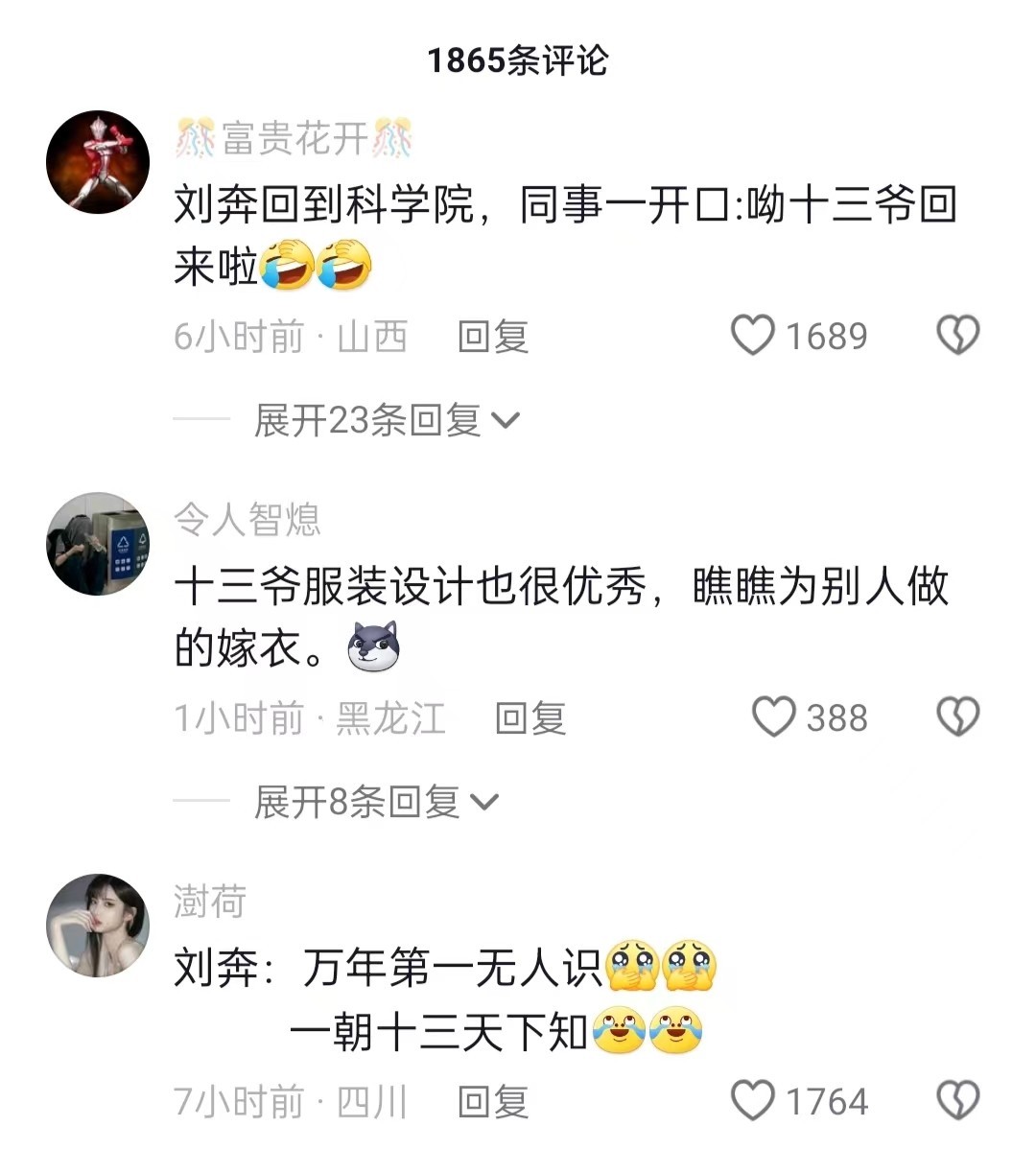
Task: Expand the 23 replies
Action: (386, 420)
